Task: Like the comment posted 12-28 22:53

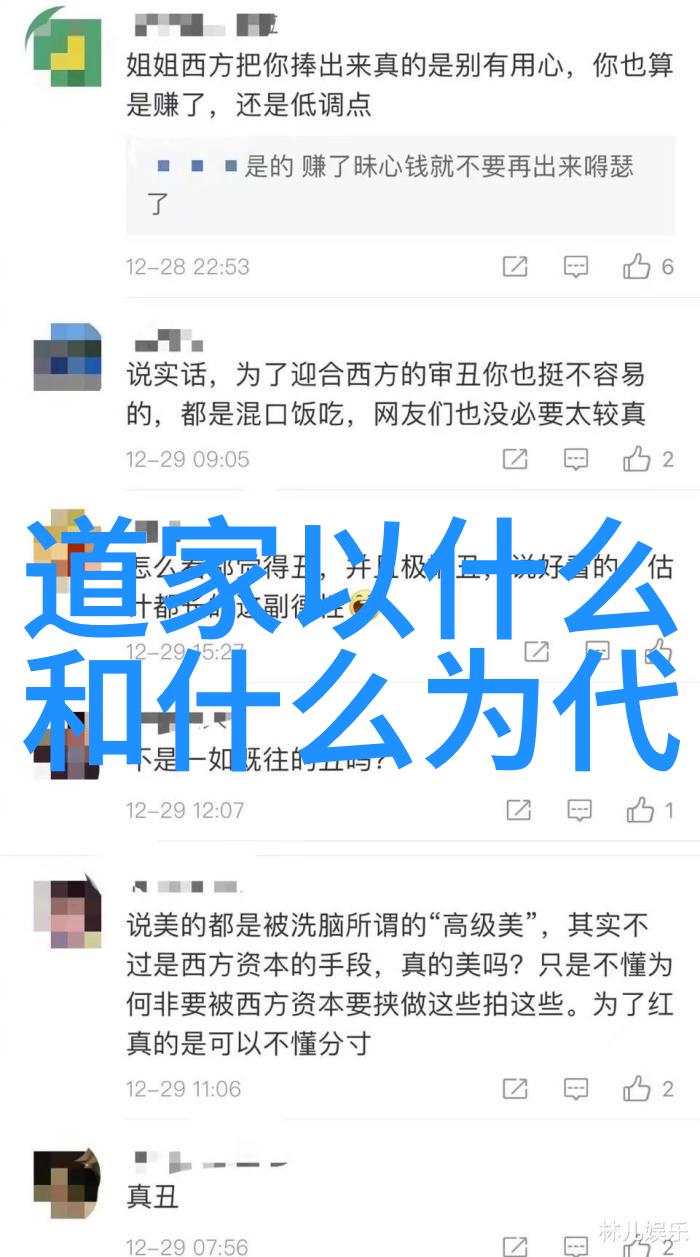Action: (x=637, y=266)
